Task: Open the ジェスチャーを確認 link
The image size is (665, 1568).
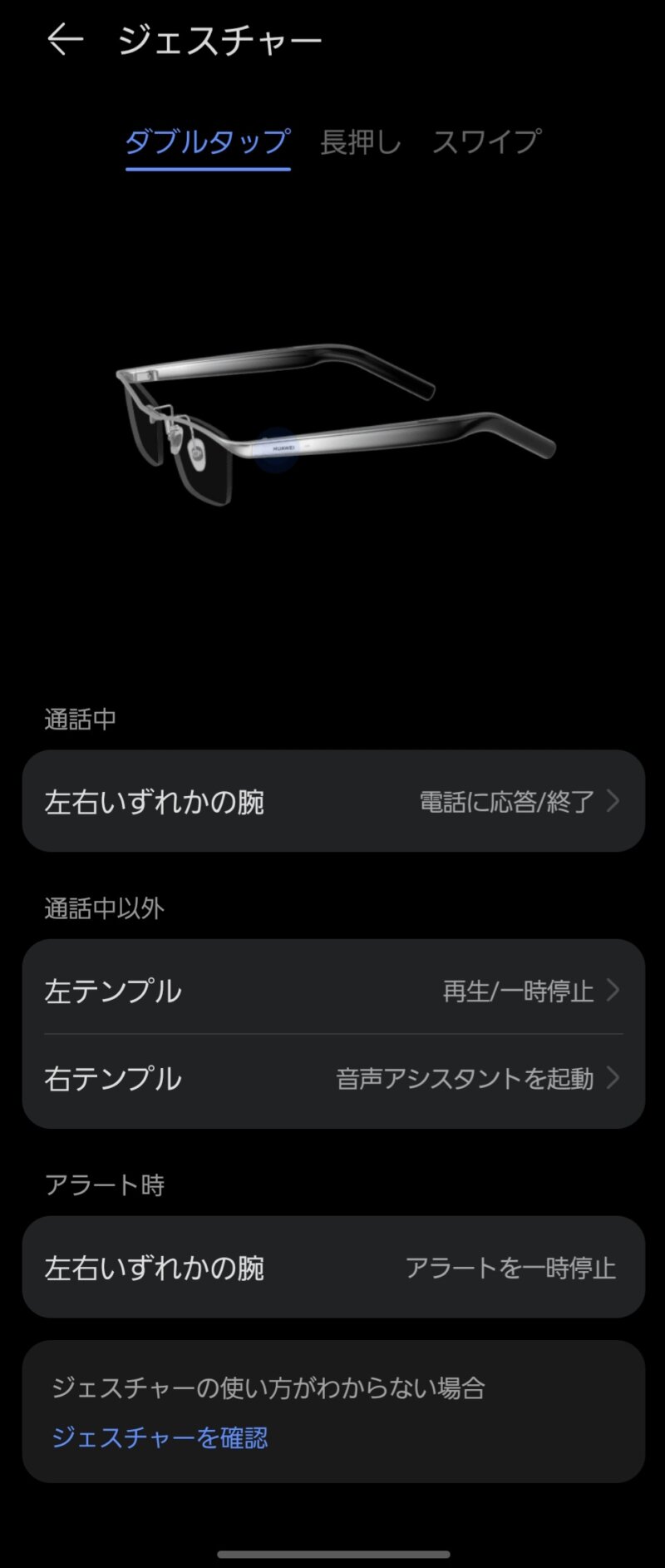Action: pyautogui.click(x=160, y=1437)
